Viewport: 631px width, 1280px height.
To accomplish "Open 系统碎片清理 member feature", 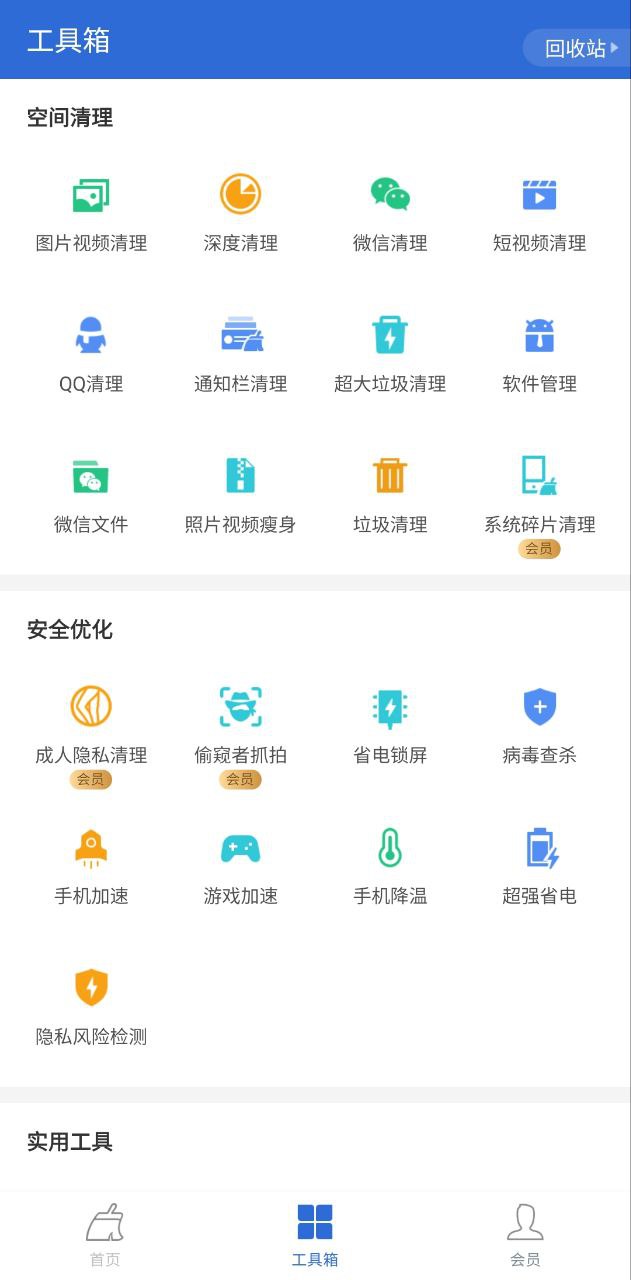I will pos(540,505).
